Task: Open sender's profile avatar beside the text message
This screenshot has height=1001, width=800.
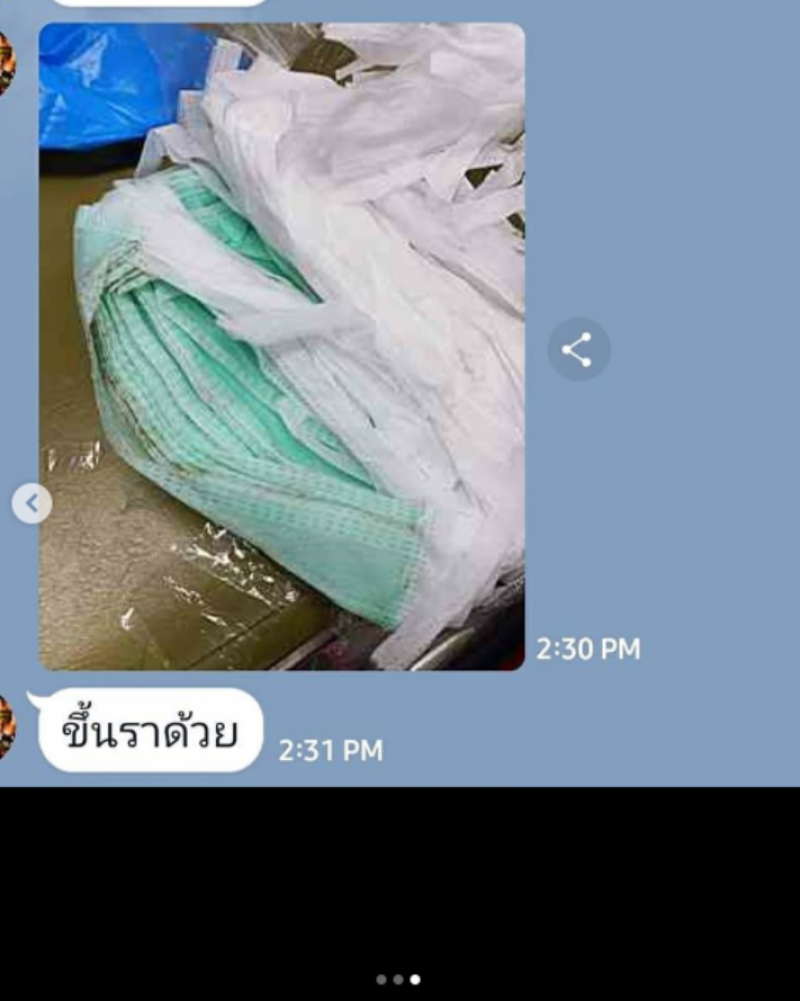Action: click(x=5, y=727)
